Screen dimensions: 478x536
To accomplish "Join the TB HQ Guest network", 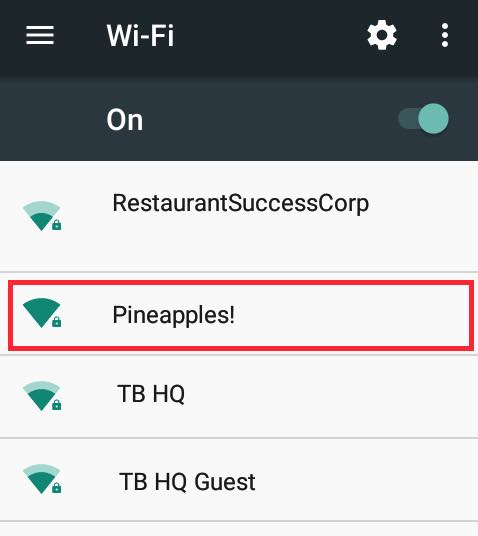I will (x=239, y=480).
